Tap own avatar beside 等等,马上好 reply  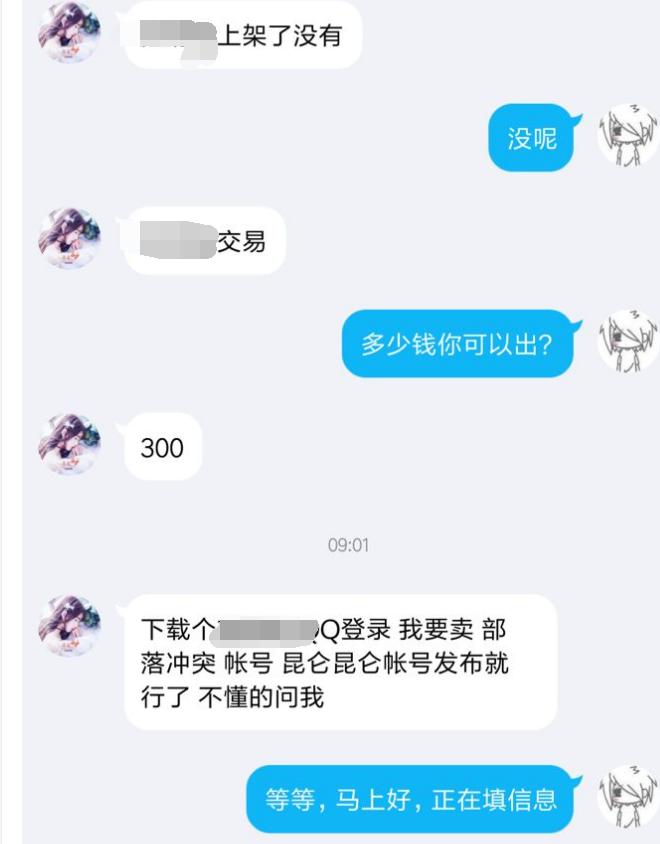[x=627, y=797]
